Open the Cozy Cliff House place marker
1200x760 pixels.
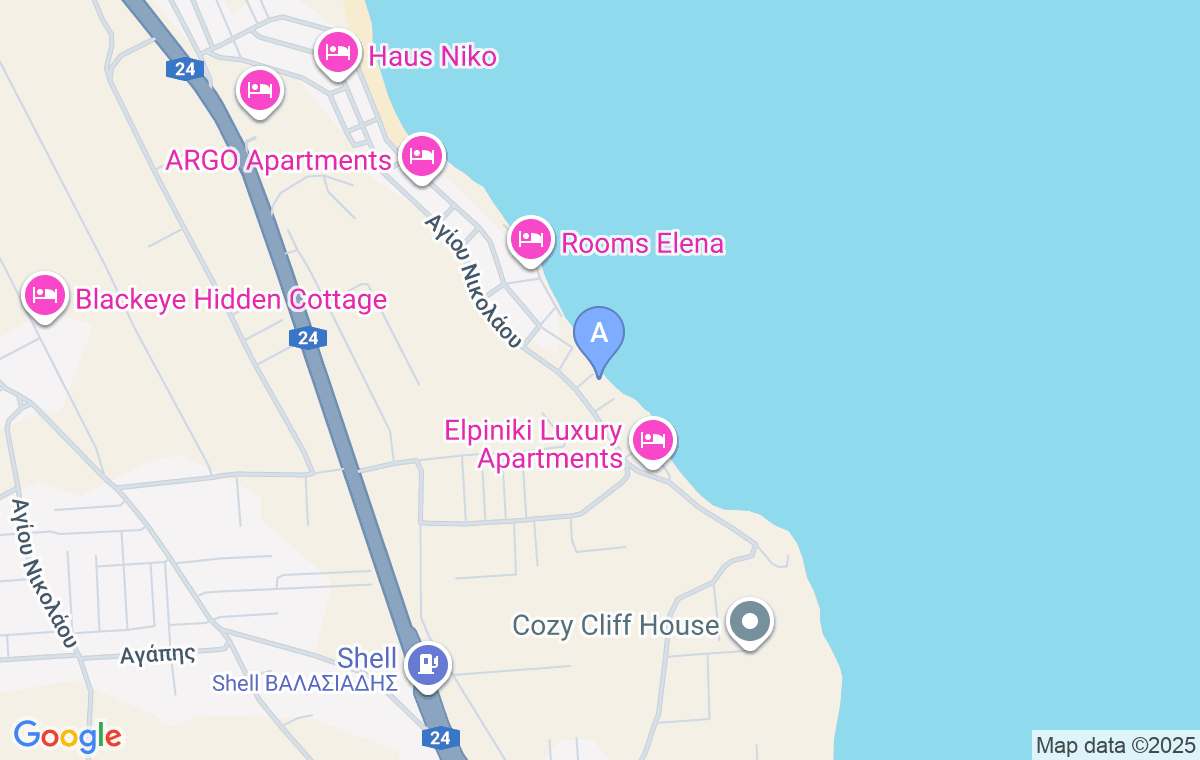[x=750, y=622]
